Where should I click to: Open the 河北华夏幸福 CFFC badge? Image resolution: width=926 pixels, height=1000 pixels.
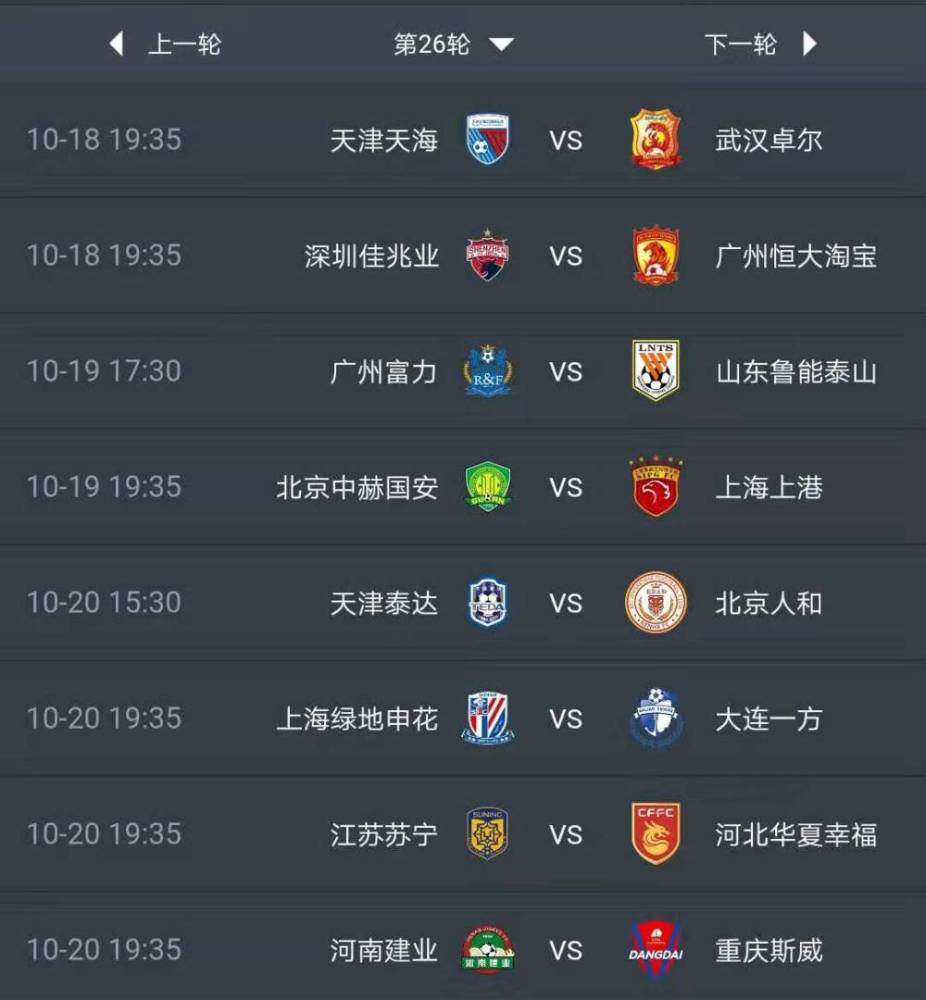click(x=655, y=833)
